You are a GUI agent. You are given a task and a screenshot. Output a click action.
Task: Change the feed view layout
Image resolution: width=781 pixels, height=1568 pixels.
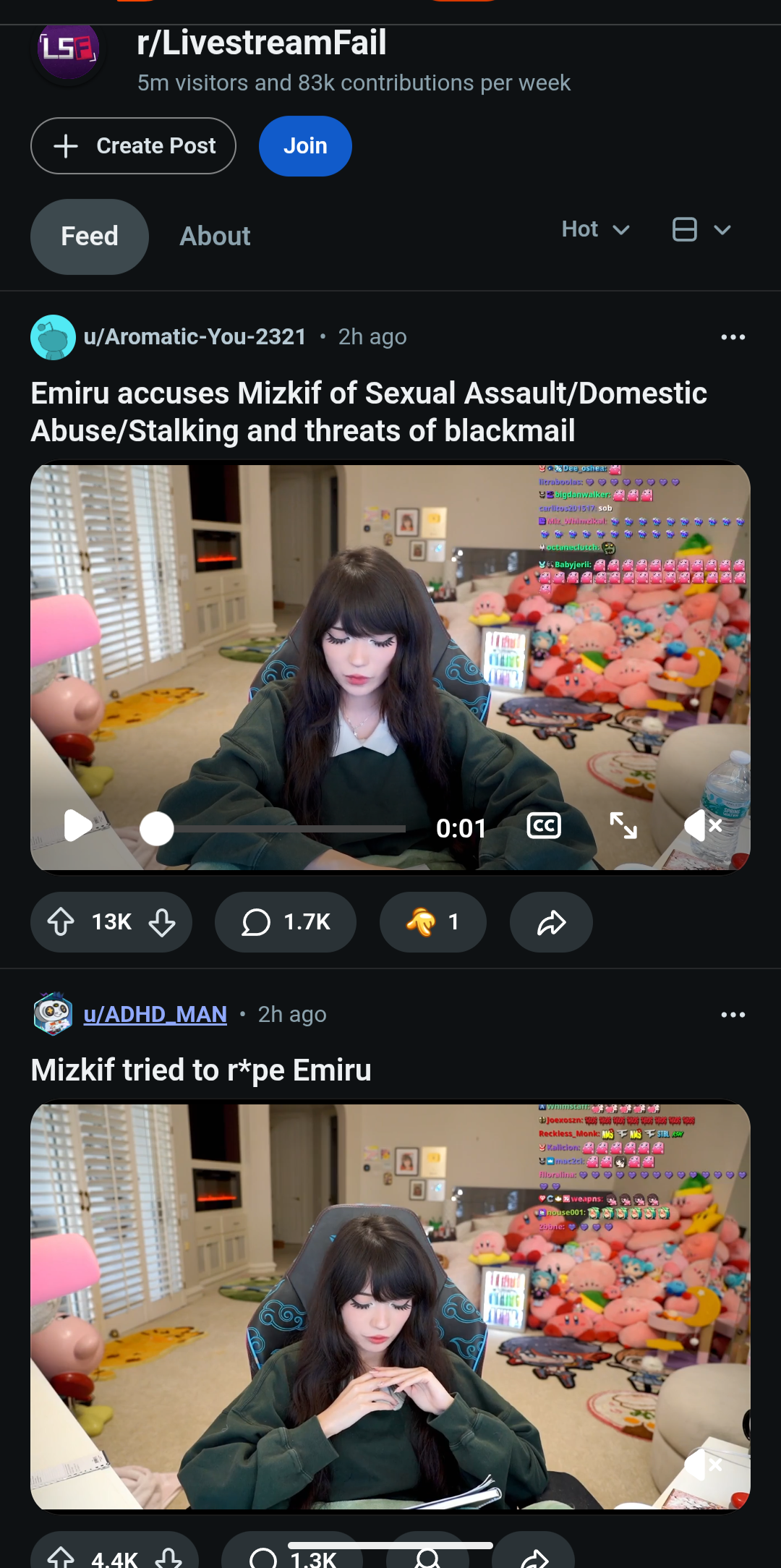(x=701, y=229)
